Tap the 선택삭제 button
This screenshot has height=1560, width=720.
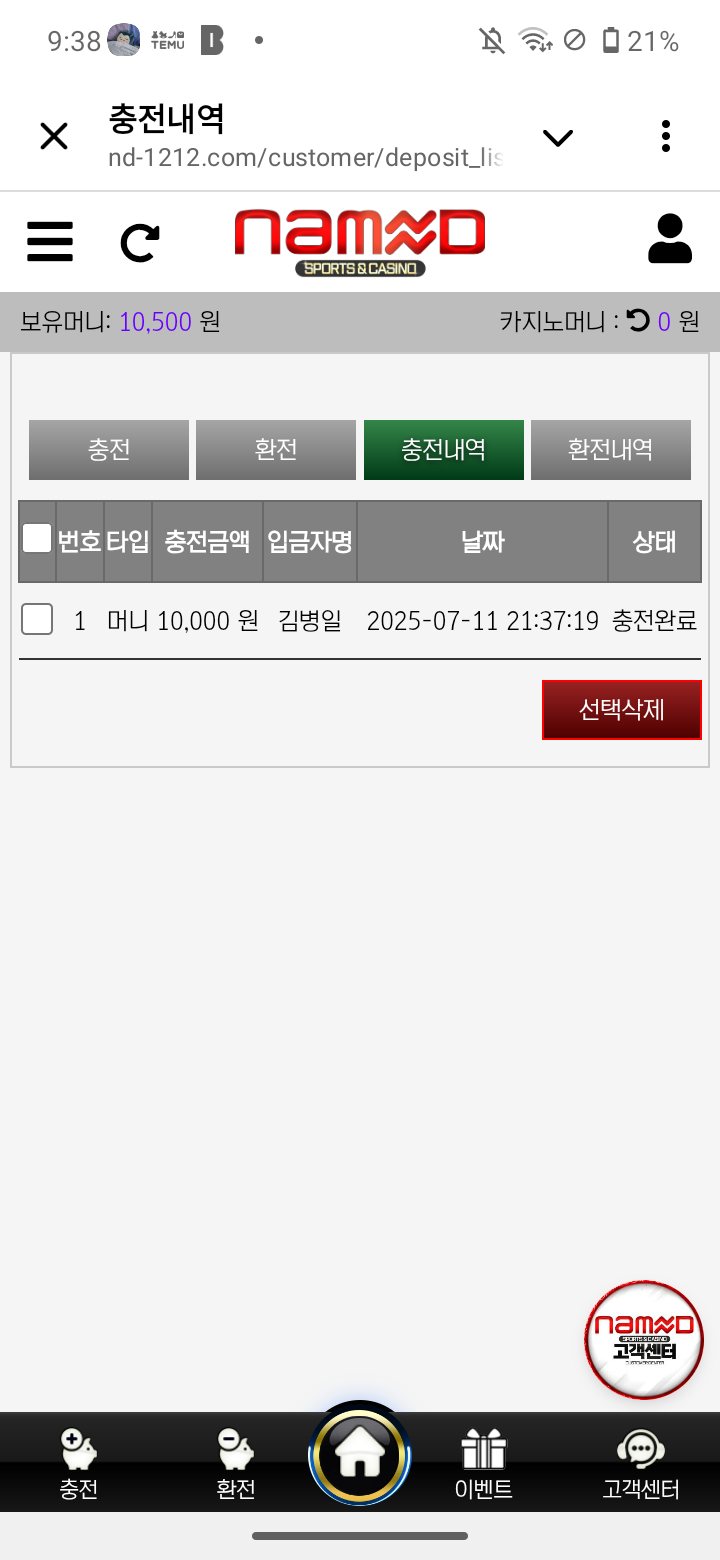(x=622, y=710)
